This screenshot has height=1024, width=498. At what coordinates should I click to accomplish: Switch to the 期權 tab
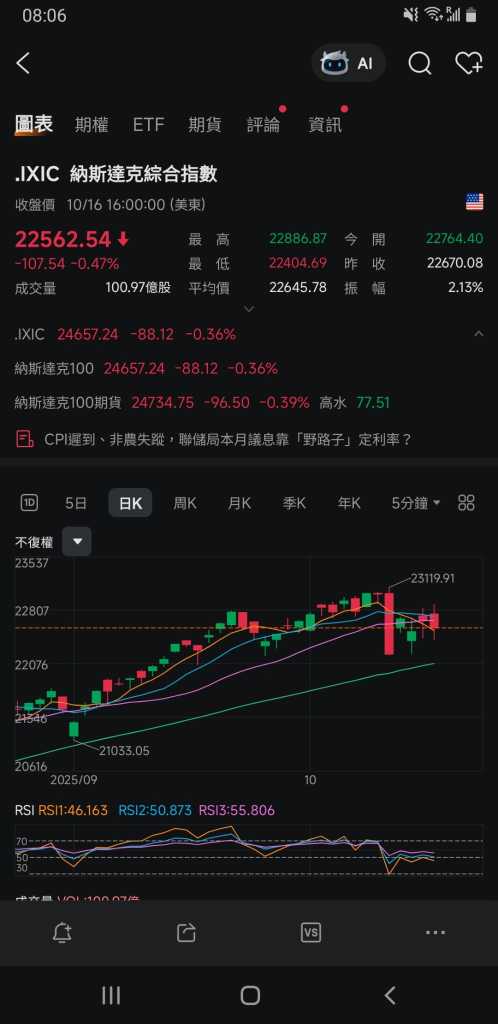(x=91, y=125)
